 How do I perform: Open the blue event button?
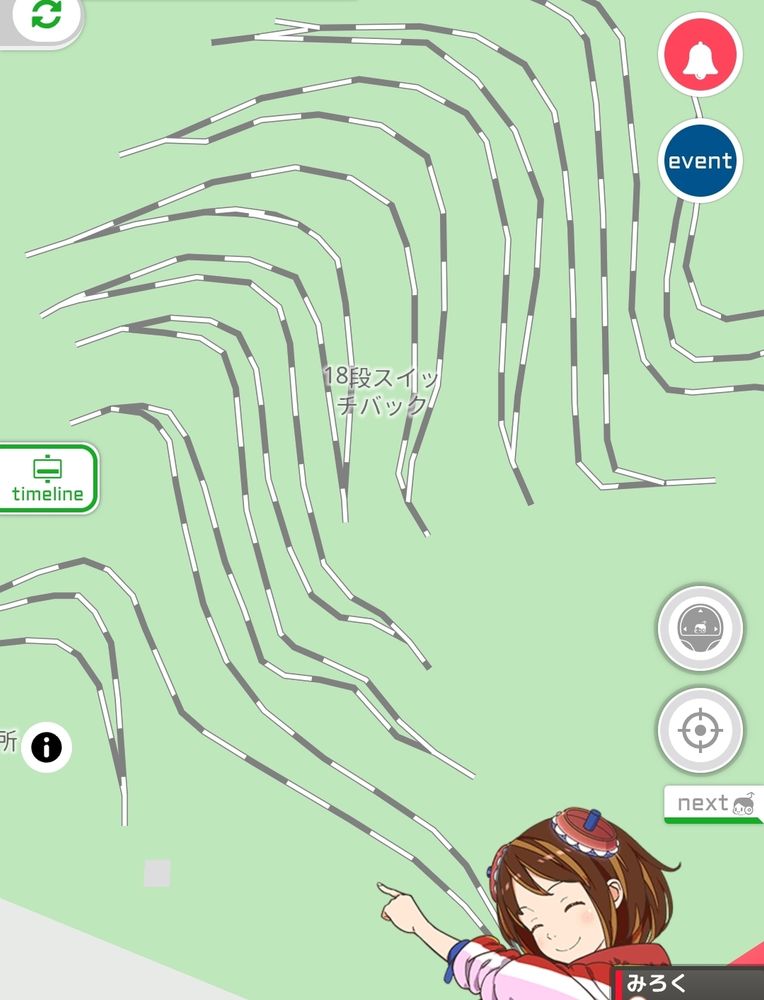[x=700, y=161]
